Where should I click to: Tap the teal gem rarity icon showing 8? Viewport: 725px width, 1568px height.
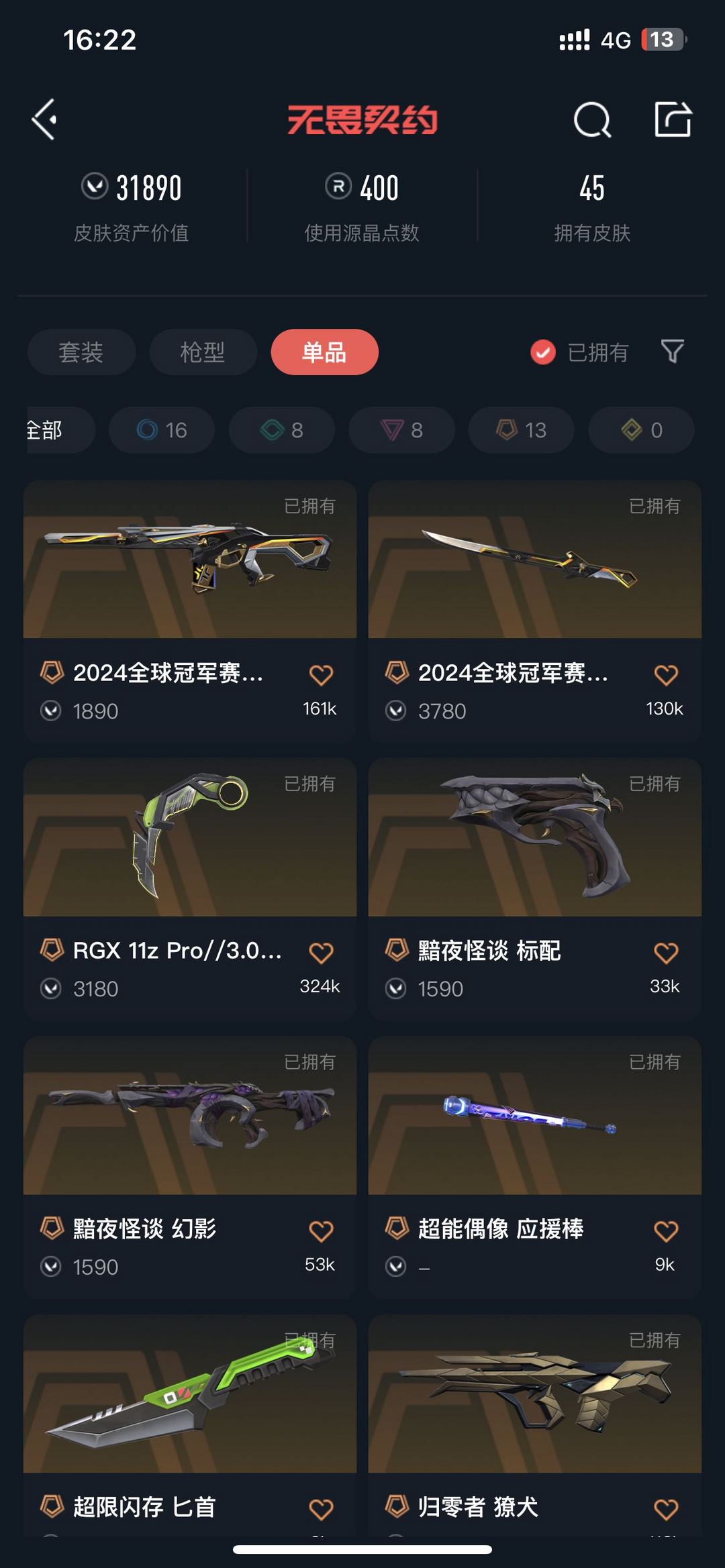[281, 430]
